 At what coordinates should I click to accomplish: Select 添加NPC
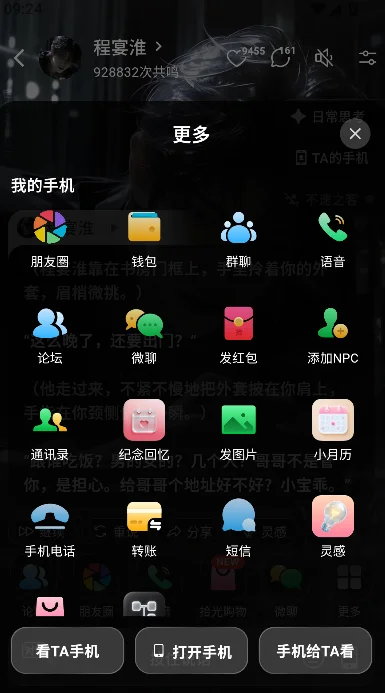(332, 335)
